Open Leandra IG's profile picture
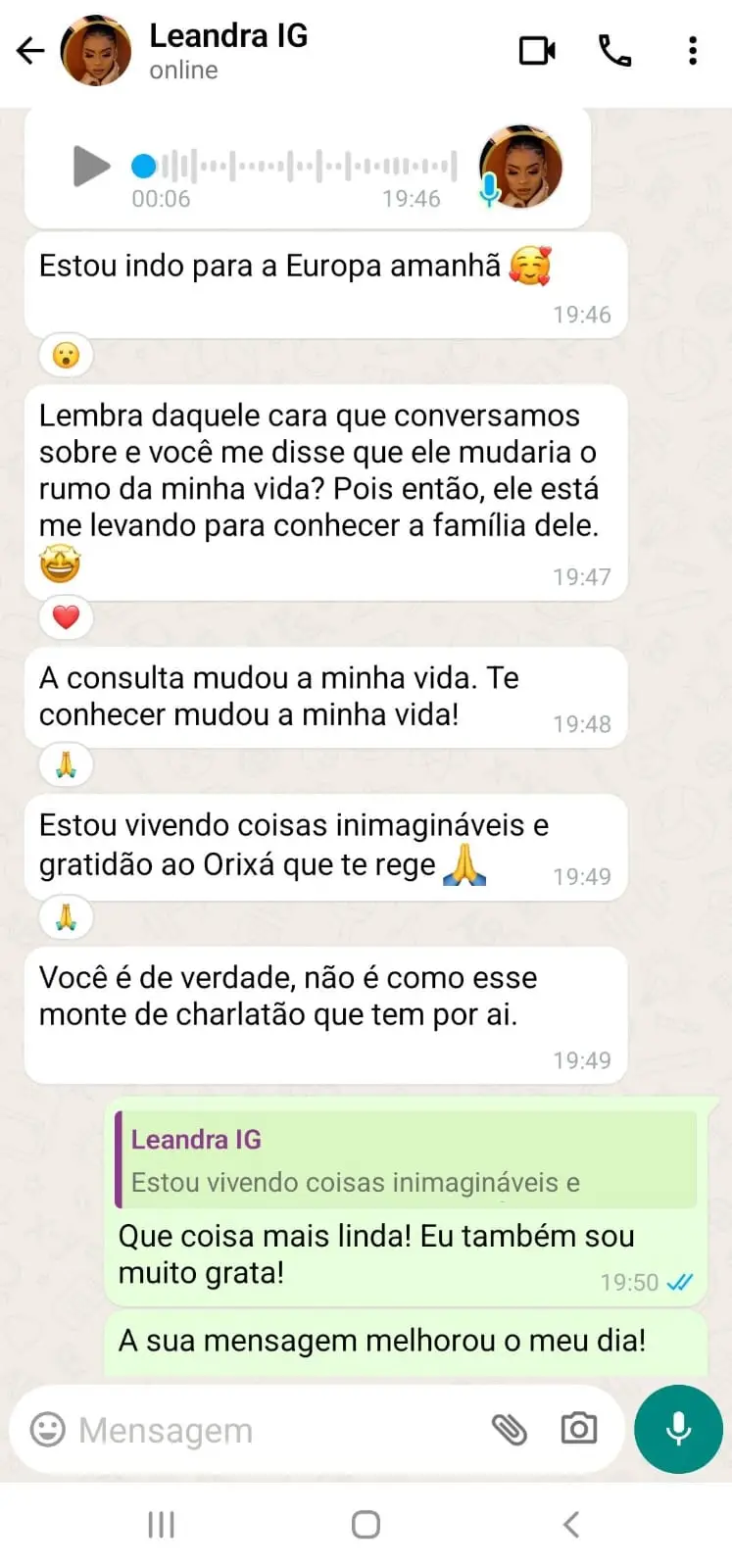The image size is (732, 1568). point(95,50)
